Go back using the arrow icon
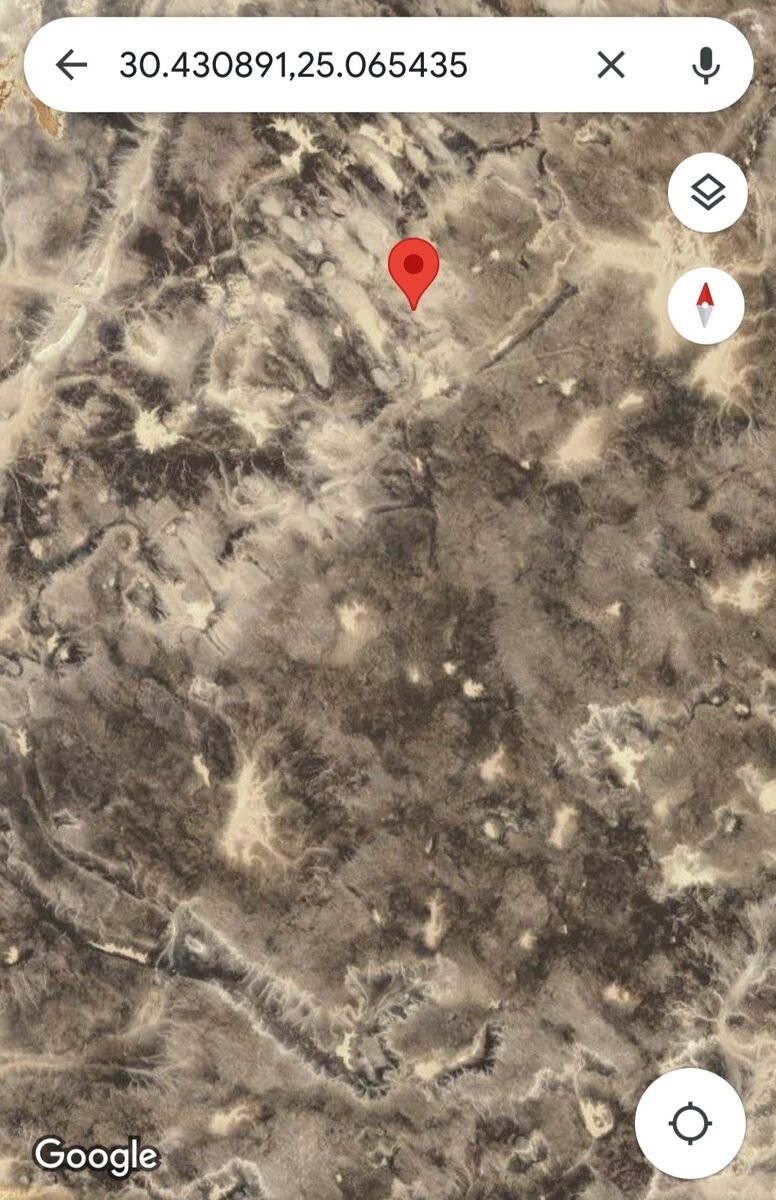Image resolution: width=776 pixels, height=1200 pixels. 71,66
